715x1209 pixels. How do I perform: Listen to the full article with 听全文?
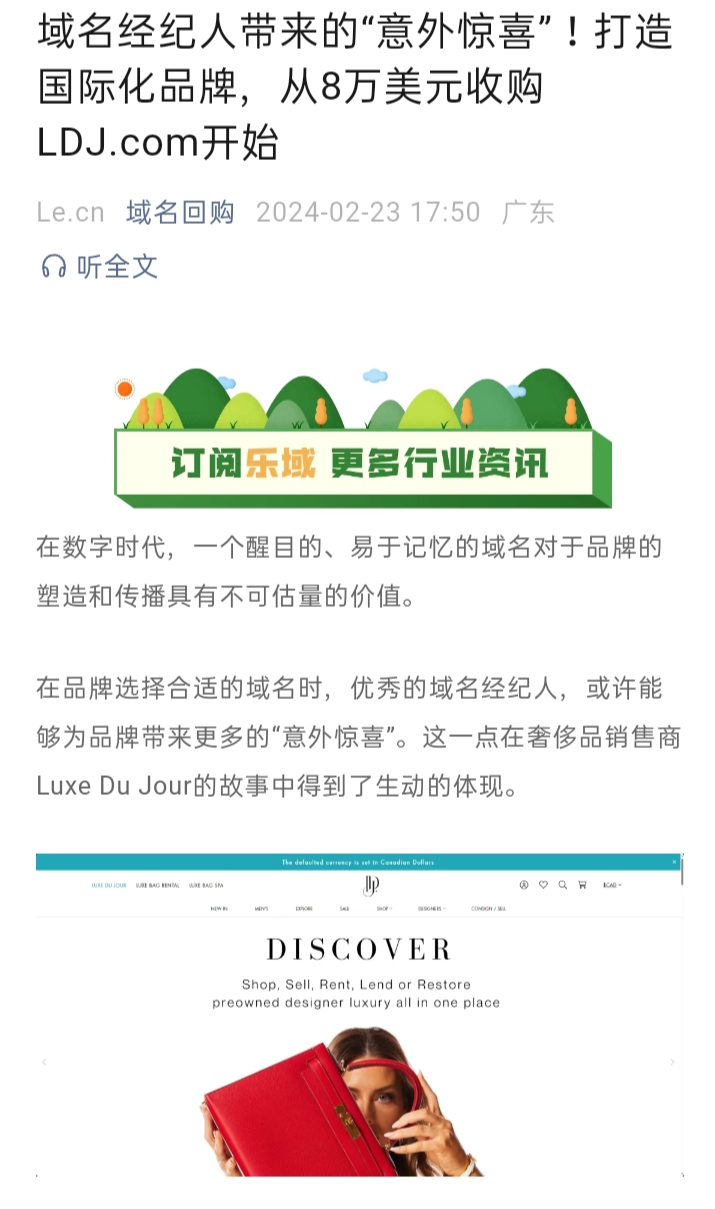(x=100, y=266)
